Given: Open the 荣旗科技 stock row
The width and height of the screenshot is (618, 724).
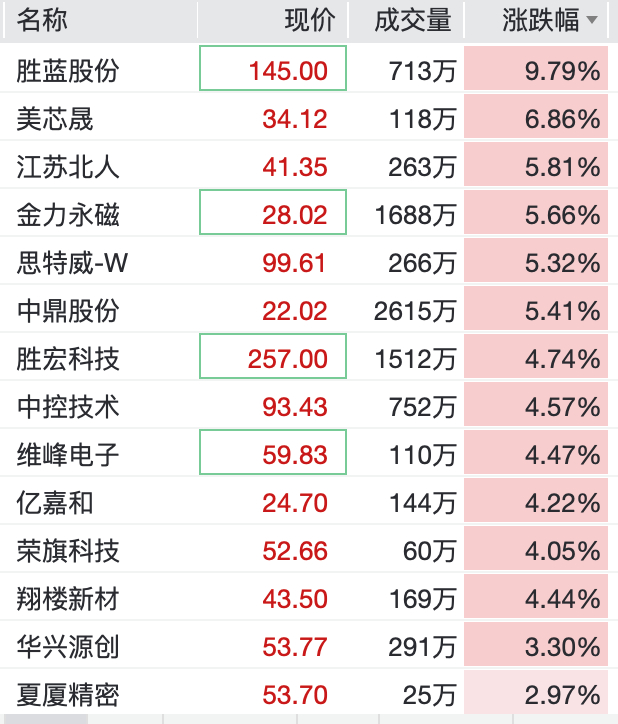Looking at the screenshot, I should pyautogui.click(x=309, y=549).
